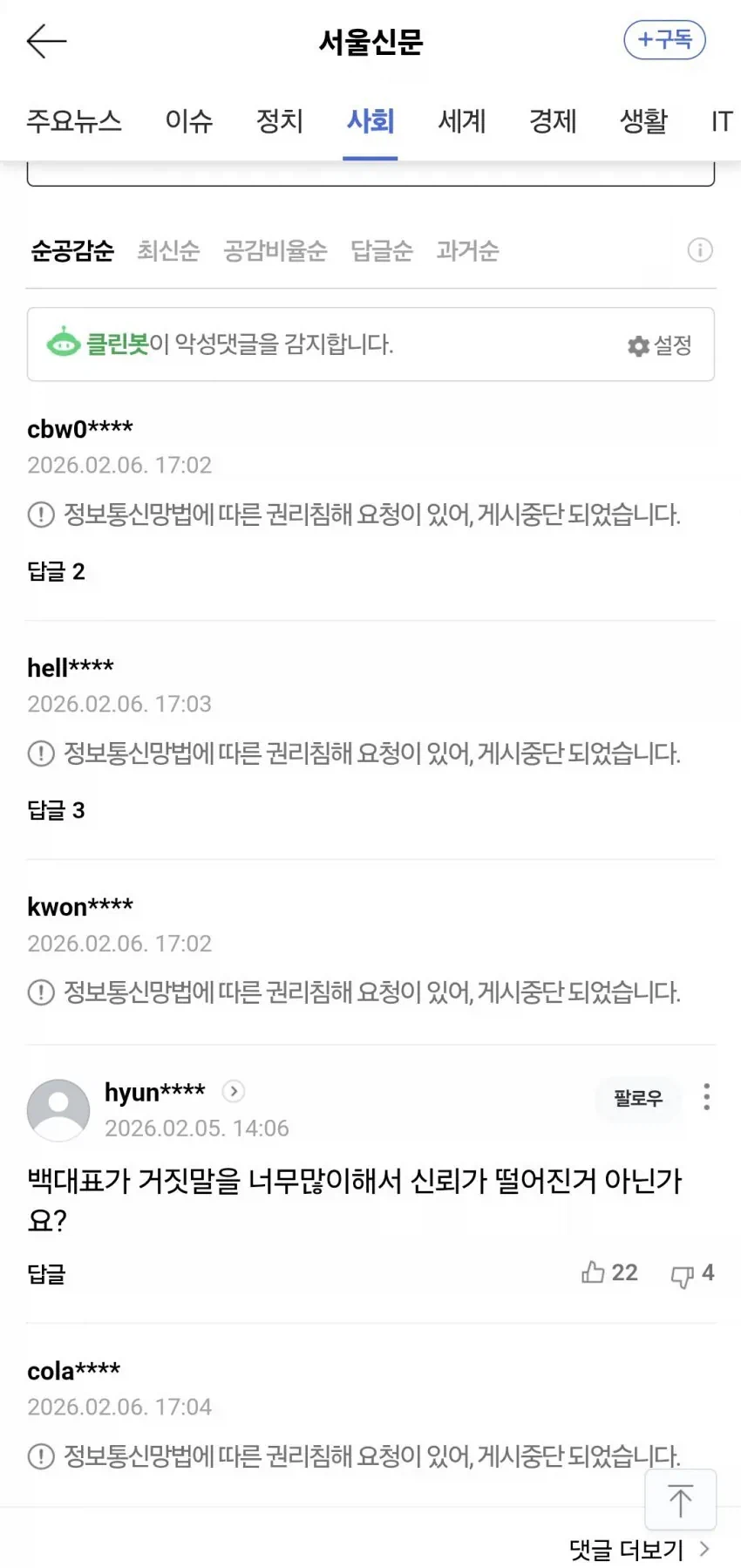
Task: Expand 답글 2 under cbw0**** comment
Action: point(58,572)
